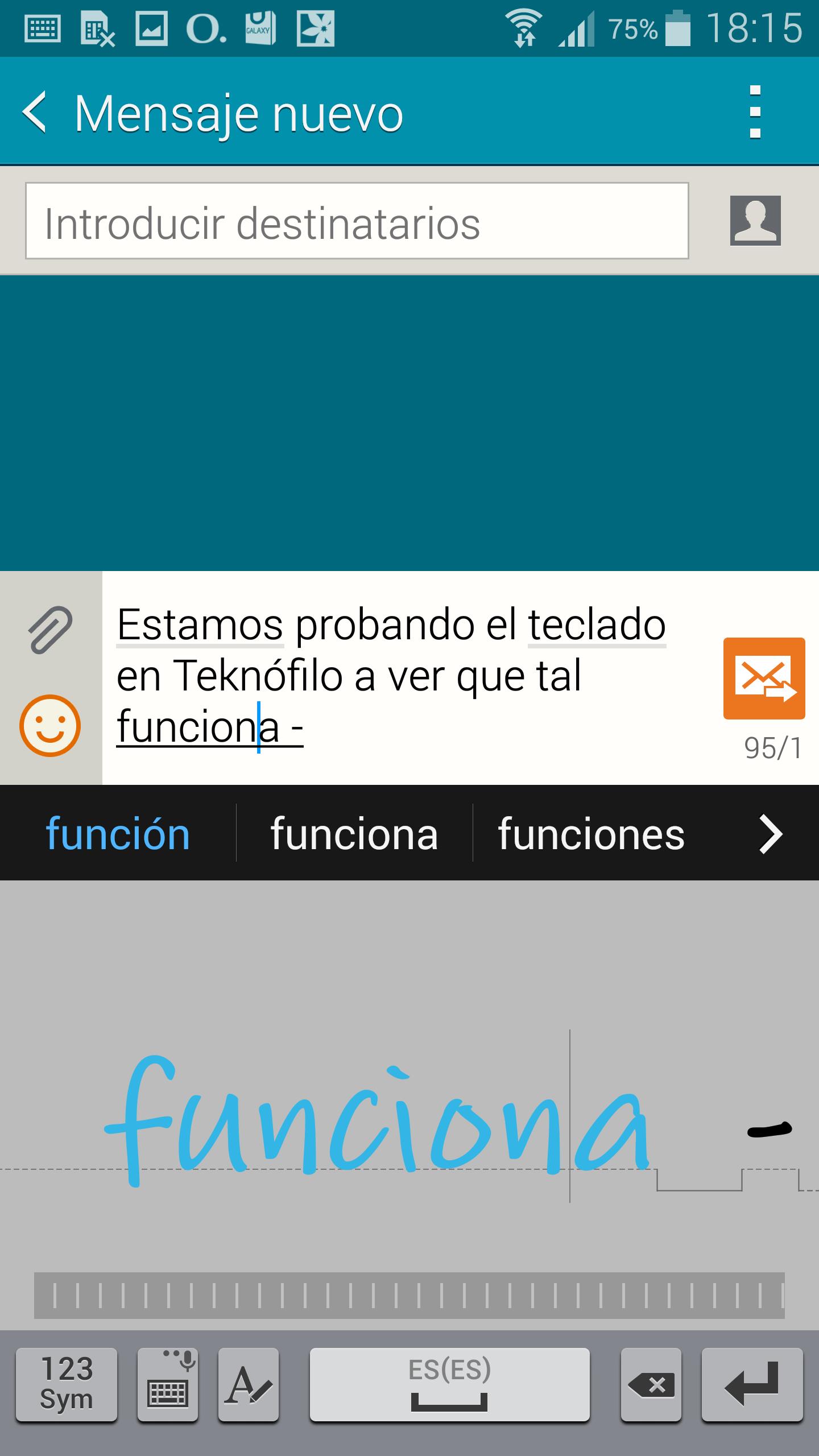Delete with the backspace key
Viewport: 819px width, 1456px height.
click(651, 1384)
